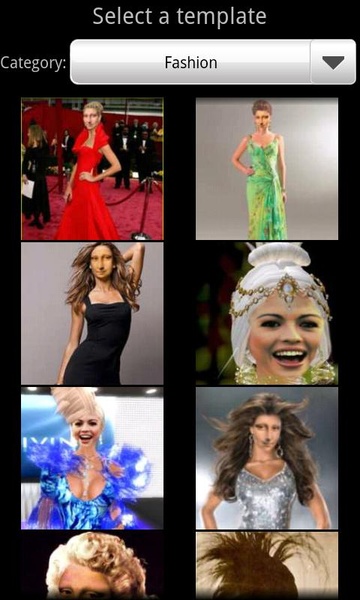The image size is (360, 600).
Task: Pick the black dress template
Action: point(92,313)
